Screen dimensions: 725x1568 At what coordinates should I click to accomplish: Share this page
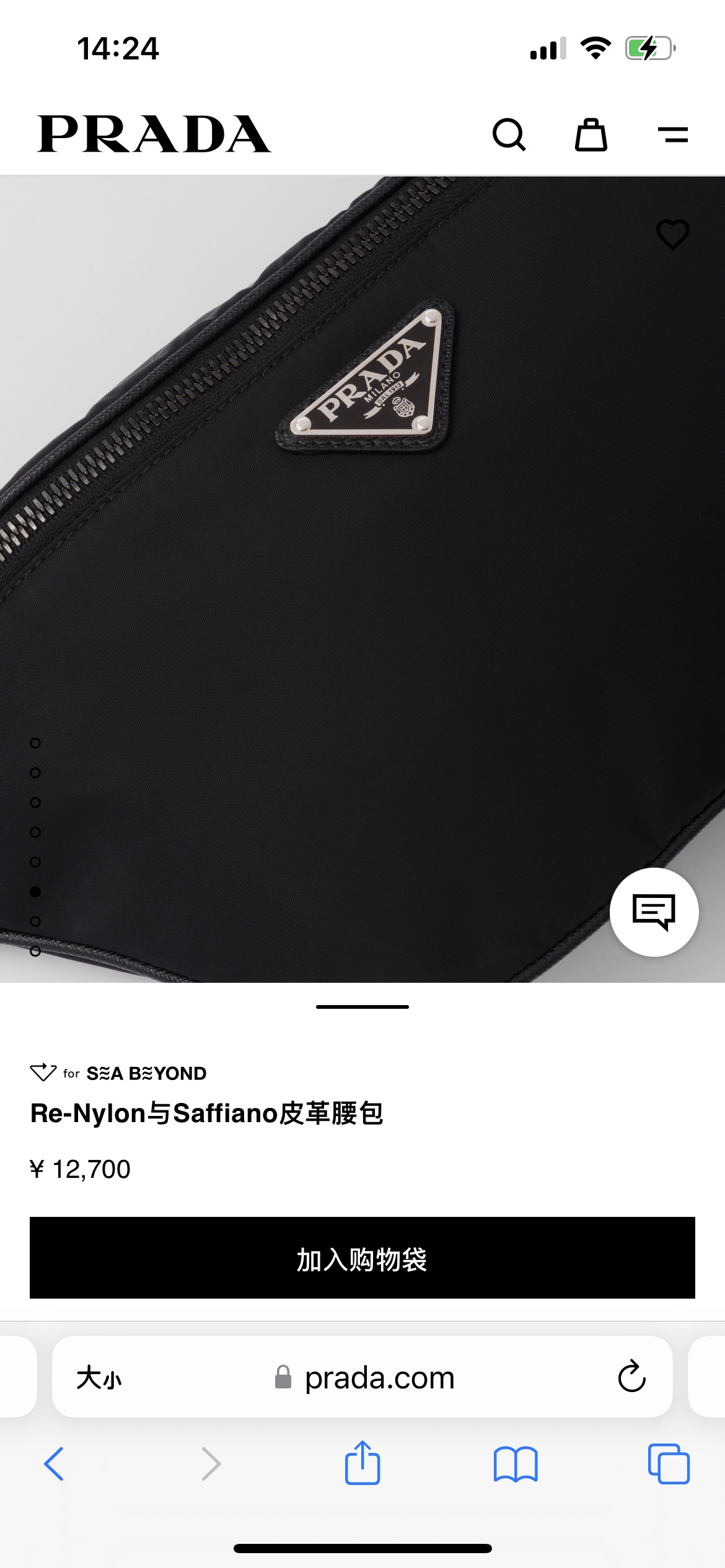pos(362,1463)
